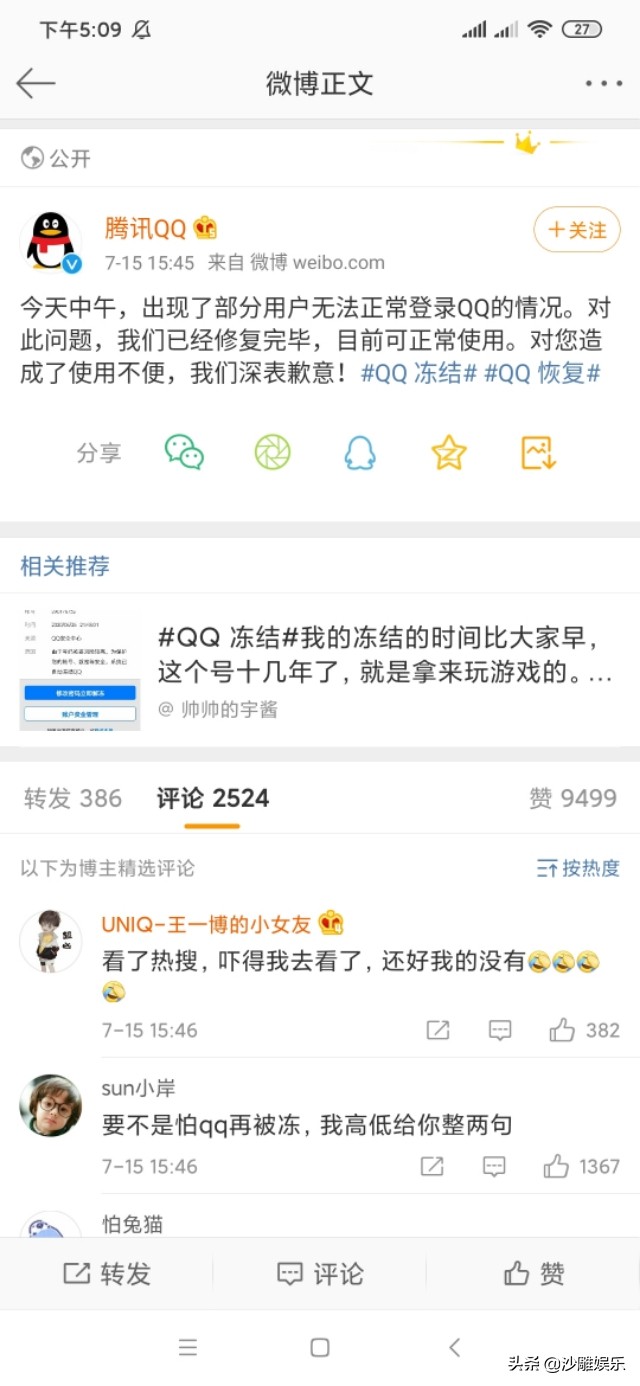Open the #QQ 冻结# hashtag link
This screenshot has width=640, height=1386.
click(x=418, y=374)
